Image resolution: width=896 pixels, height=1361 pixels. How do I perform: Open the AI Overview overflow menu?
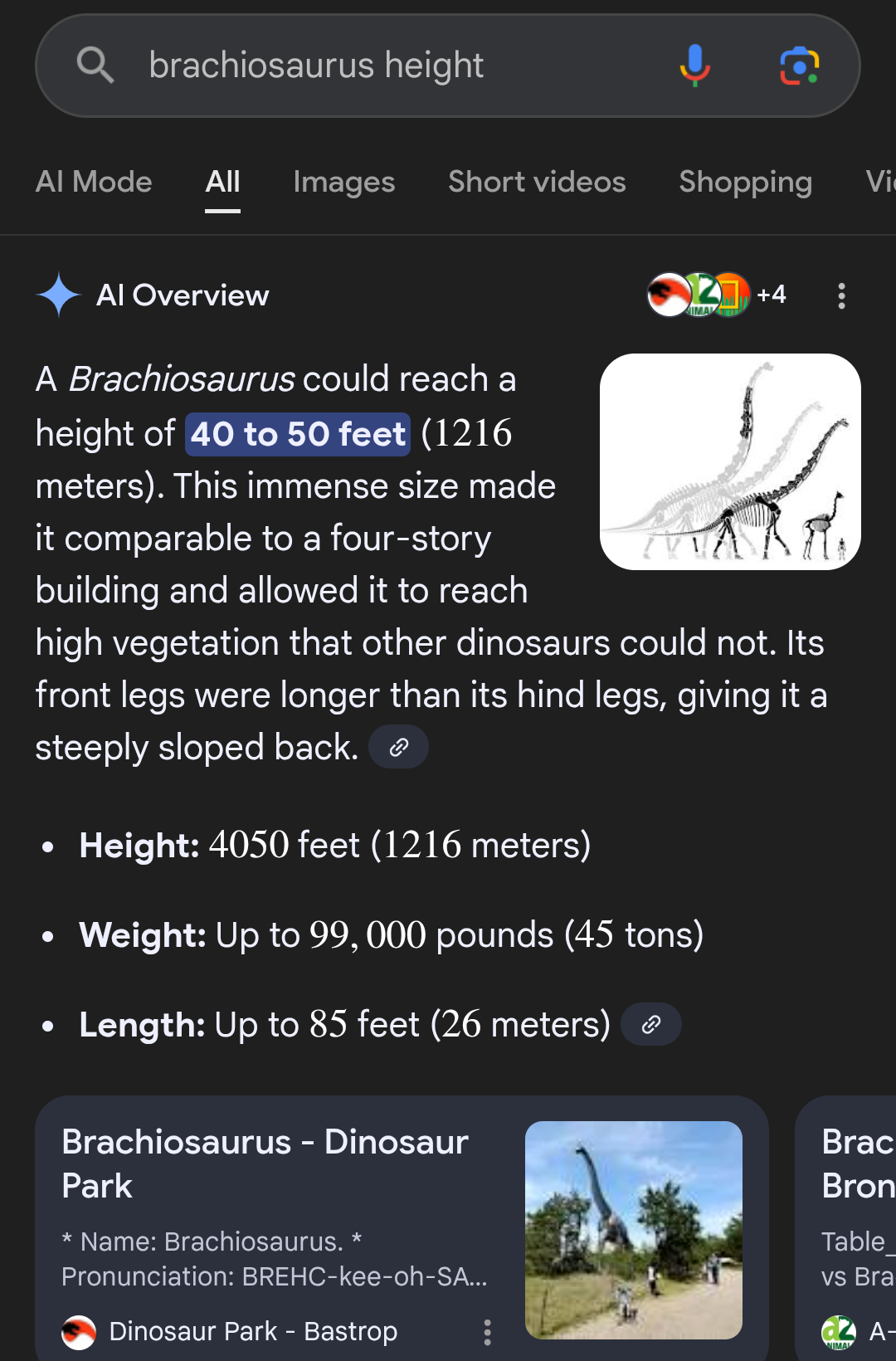click(841, 295)
